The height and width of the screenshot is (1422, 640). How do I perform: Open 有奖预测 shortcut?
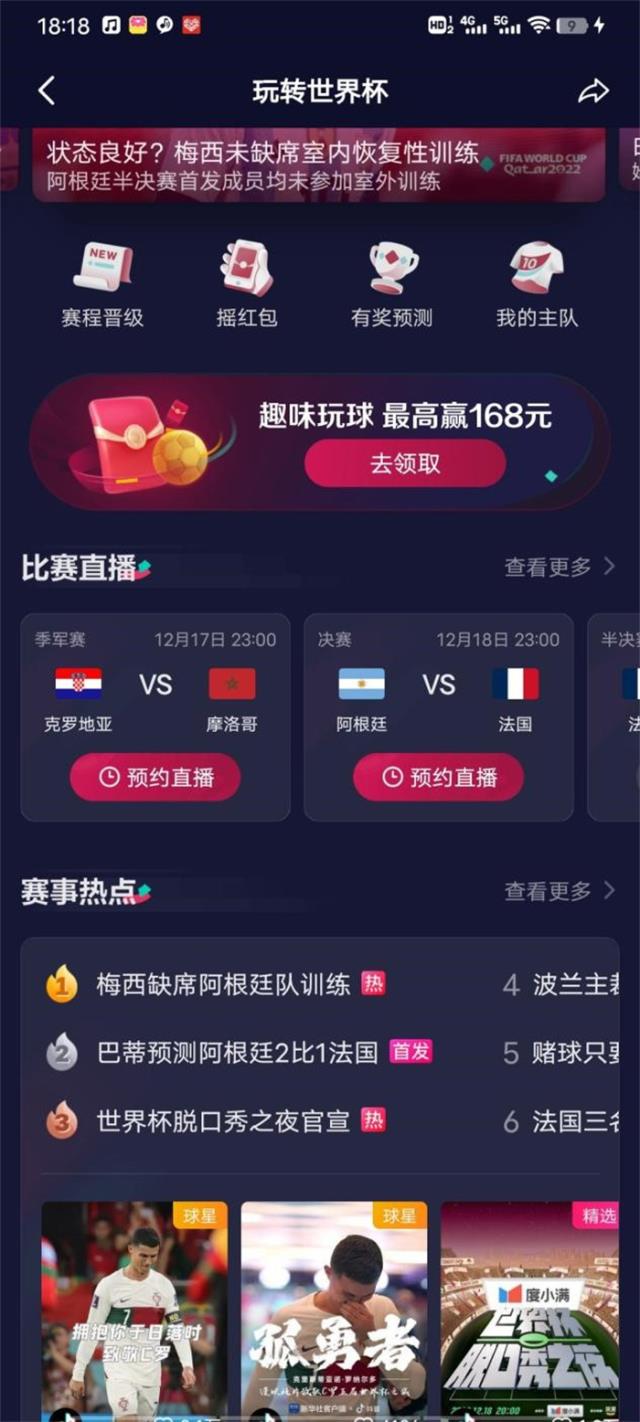coord(392,286)
